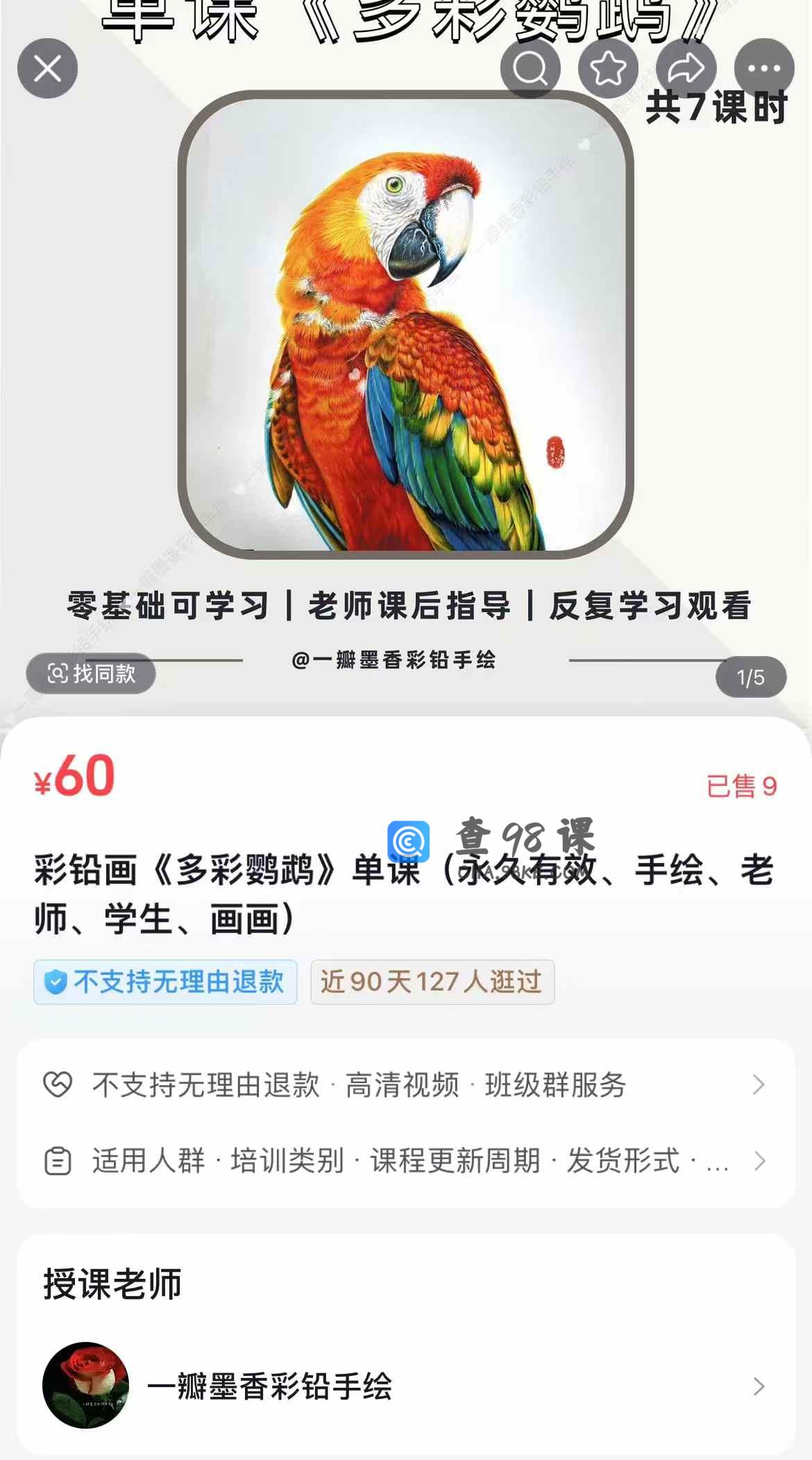This screenshot has width=812, height=1460.
Task: Open teacher 一瓣墨香彩铅手绘 profile
Action: 405,1386
